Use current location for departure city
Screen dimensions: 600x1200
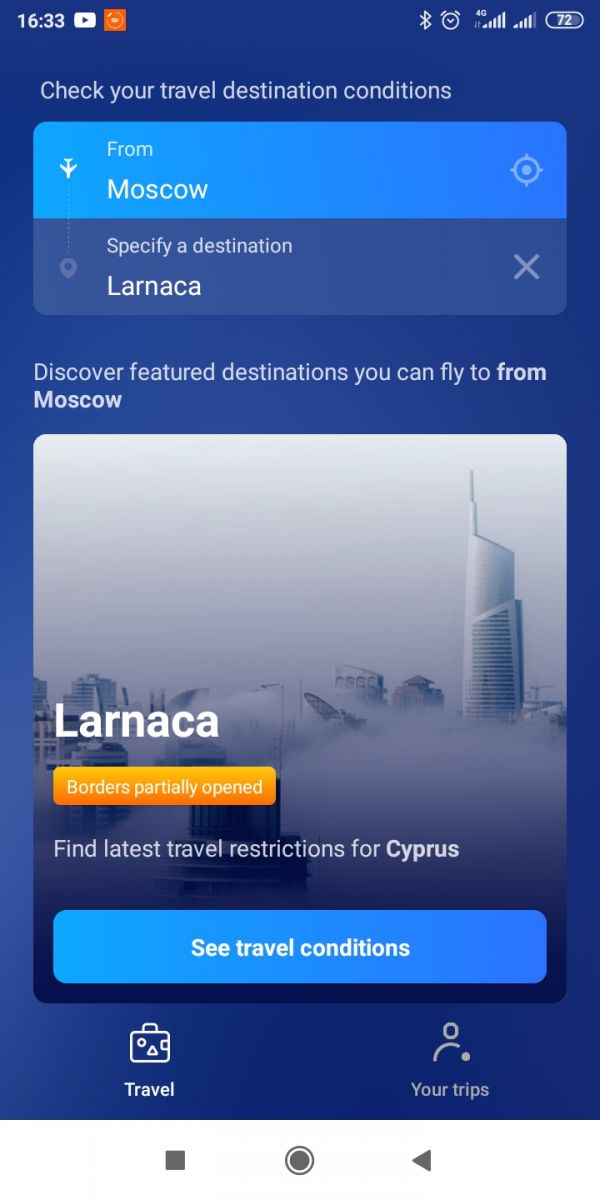[x=526, y=170]
